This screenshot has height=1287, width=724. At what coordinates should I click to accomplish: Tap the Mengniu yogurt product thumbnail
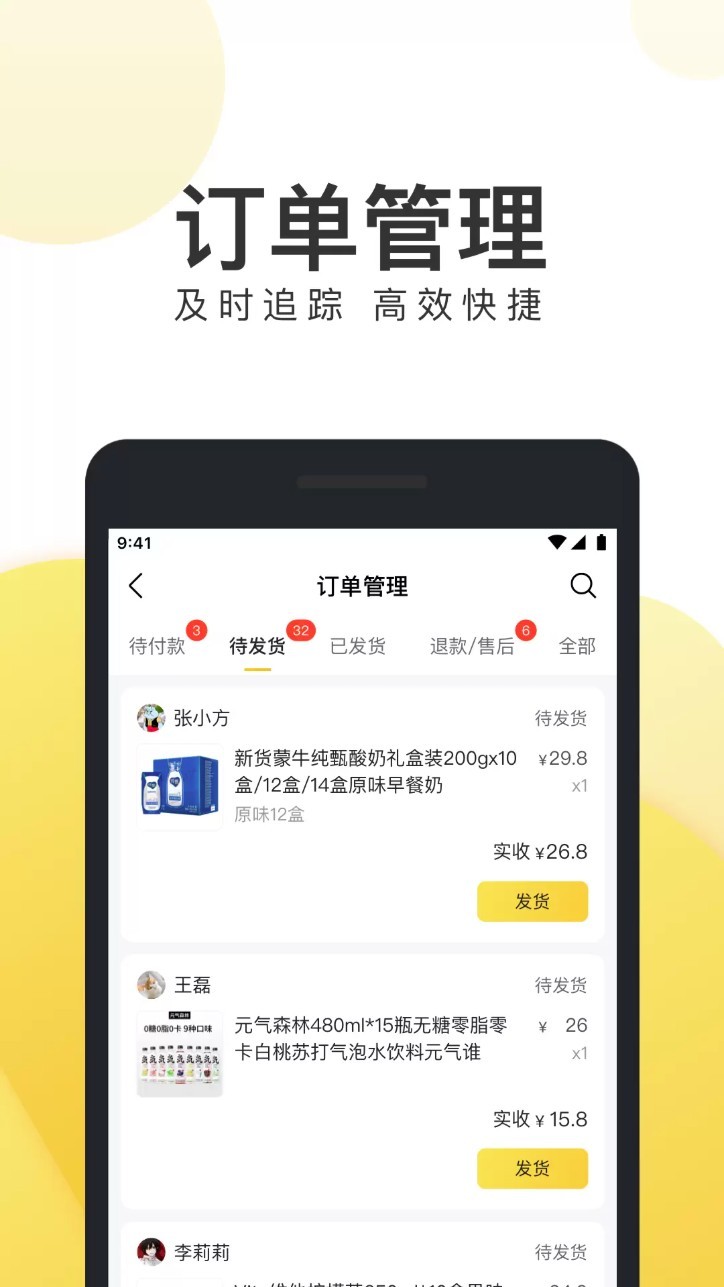pyautogui.click(x=179, y=786)
